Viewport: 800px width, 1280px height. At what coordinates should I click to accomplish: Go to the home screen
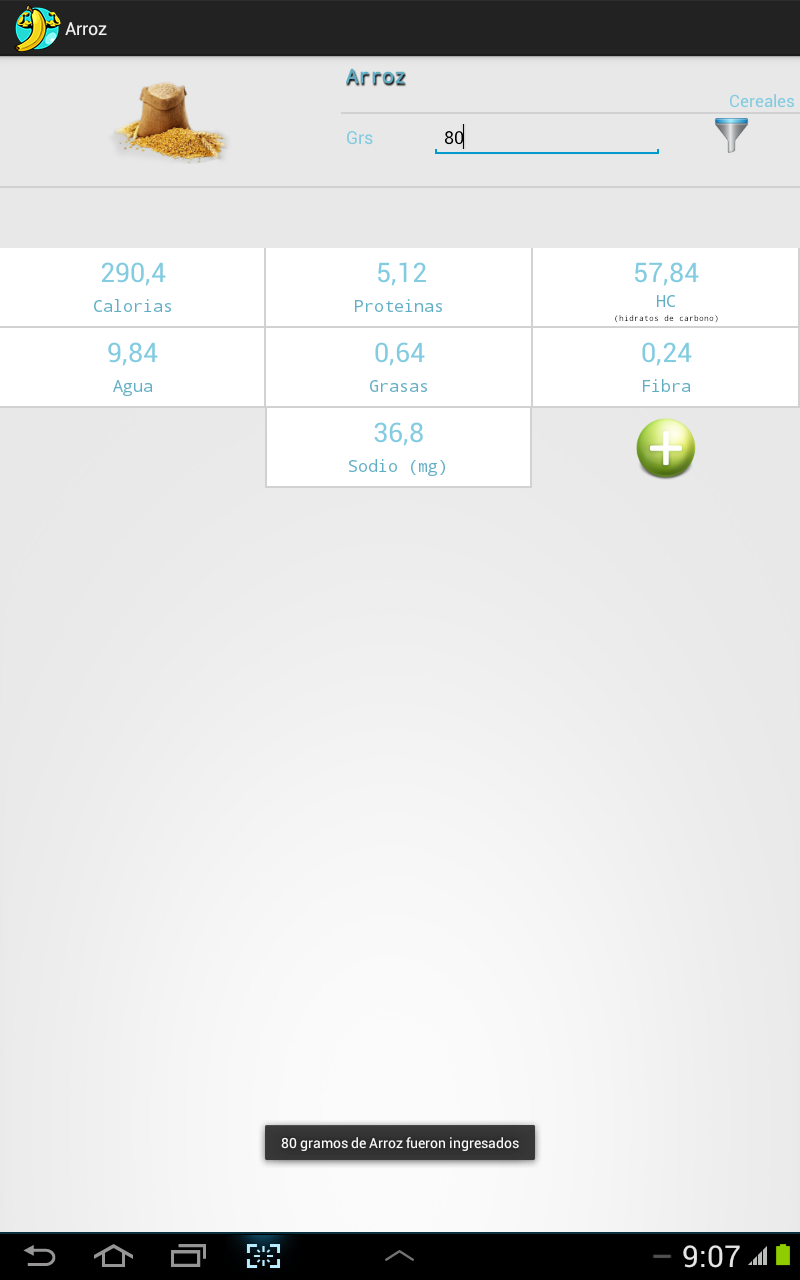tap(113, 1256)
